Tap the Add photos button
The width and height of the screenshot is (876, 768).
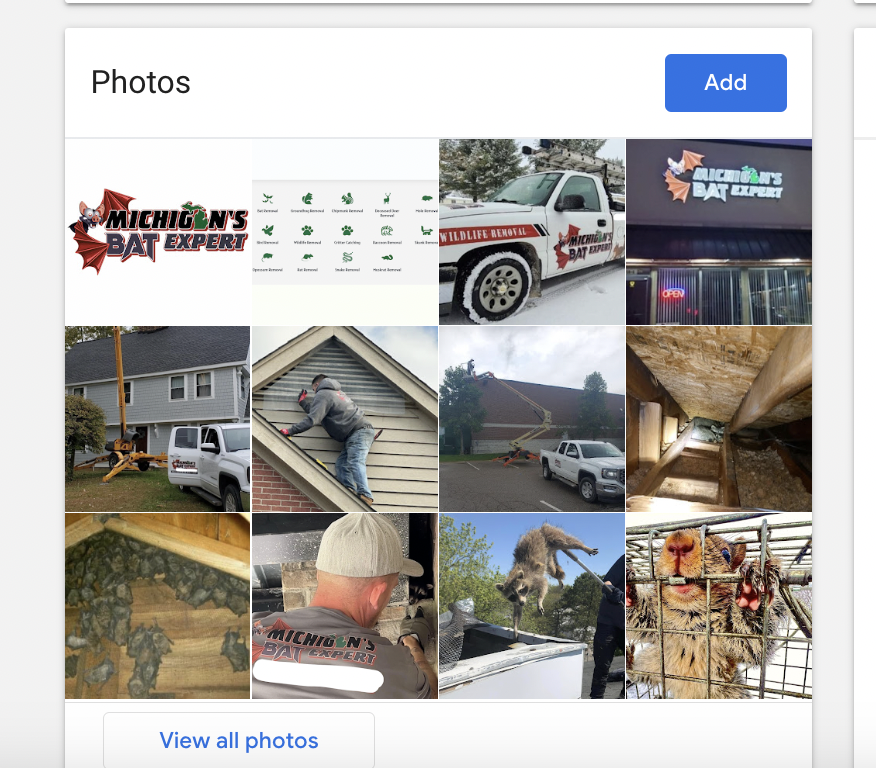(x=725, y=83)
